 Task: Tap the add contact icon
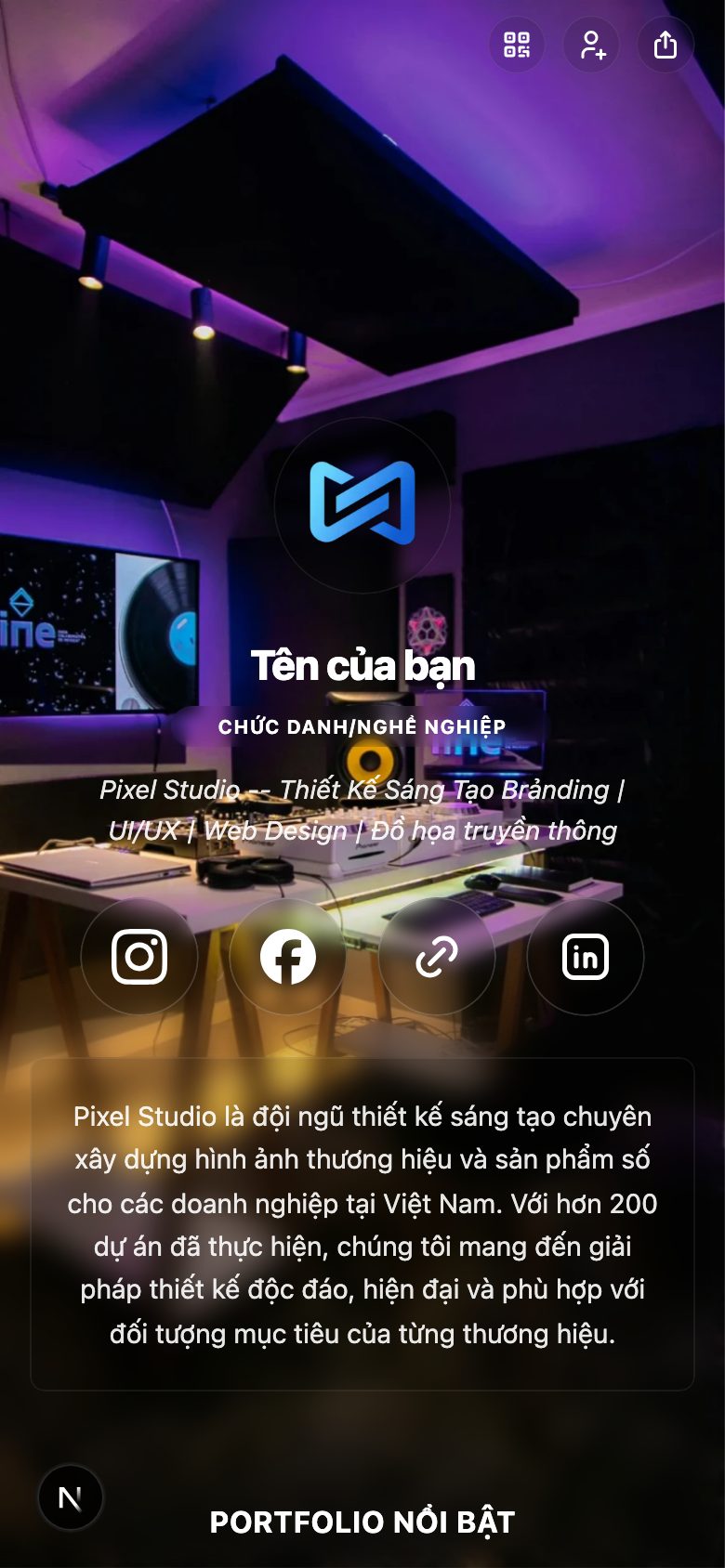pos(591,45)
